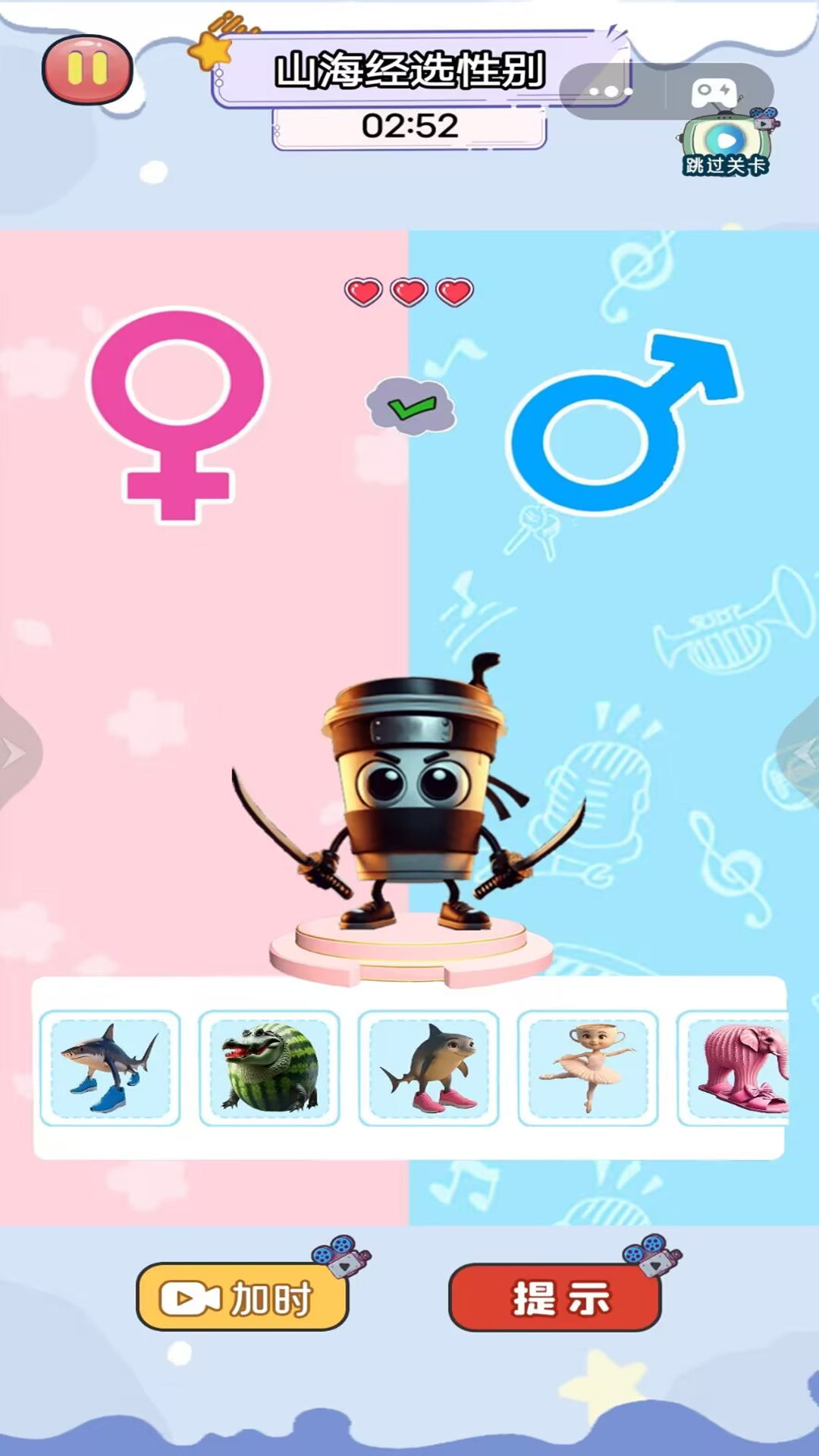Screen dimensions: 819x1456
Task: Select the shark in blue sneakers
Action: (110, 1068)
